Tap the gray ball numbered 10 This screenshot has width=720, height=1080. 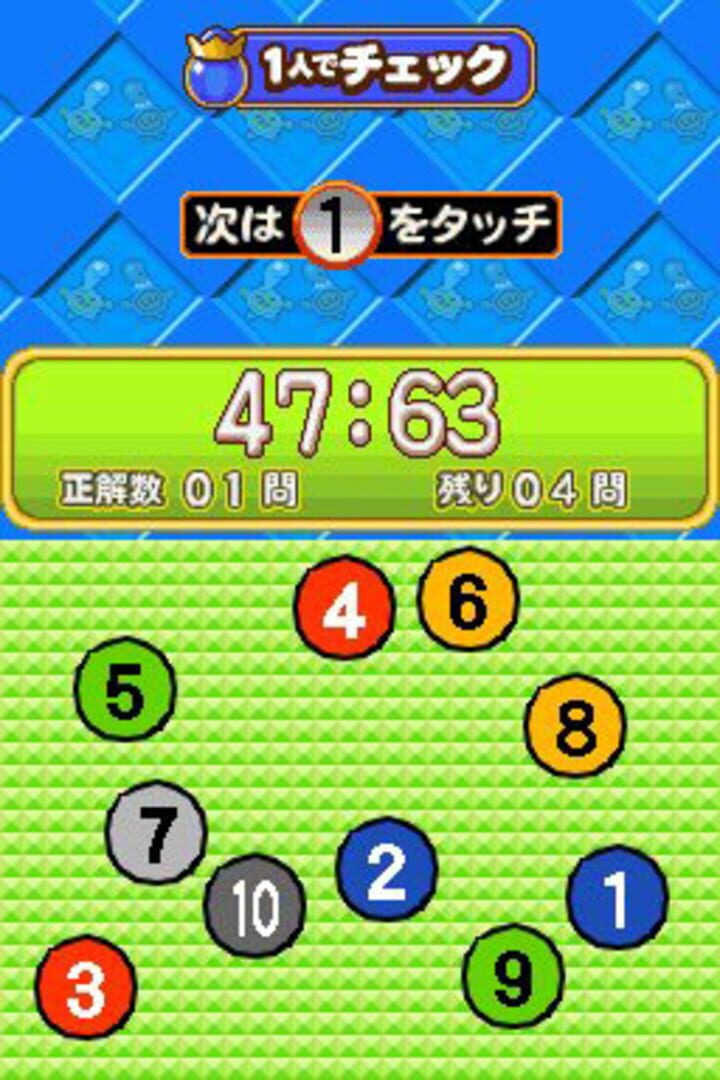pyautogui.click(x=253, y=901)
